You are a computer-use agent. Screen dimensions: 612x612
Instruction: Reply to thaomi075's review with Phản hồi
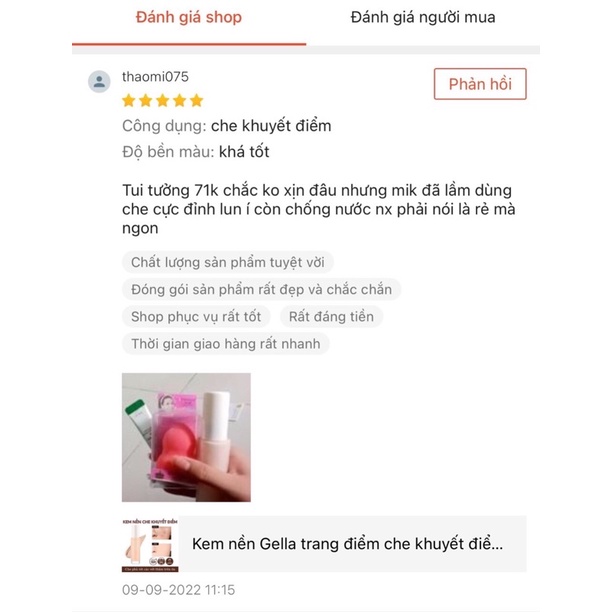point(480,84)
